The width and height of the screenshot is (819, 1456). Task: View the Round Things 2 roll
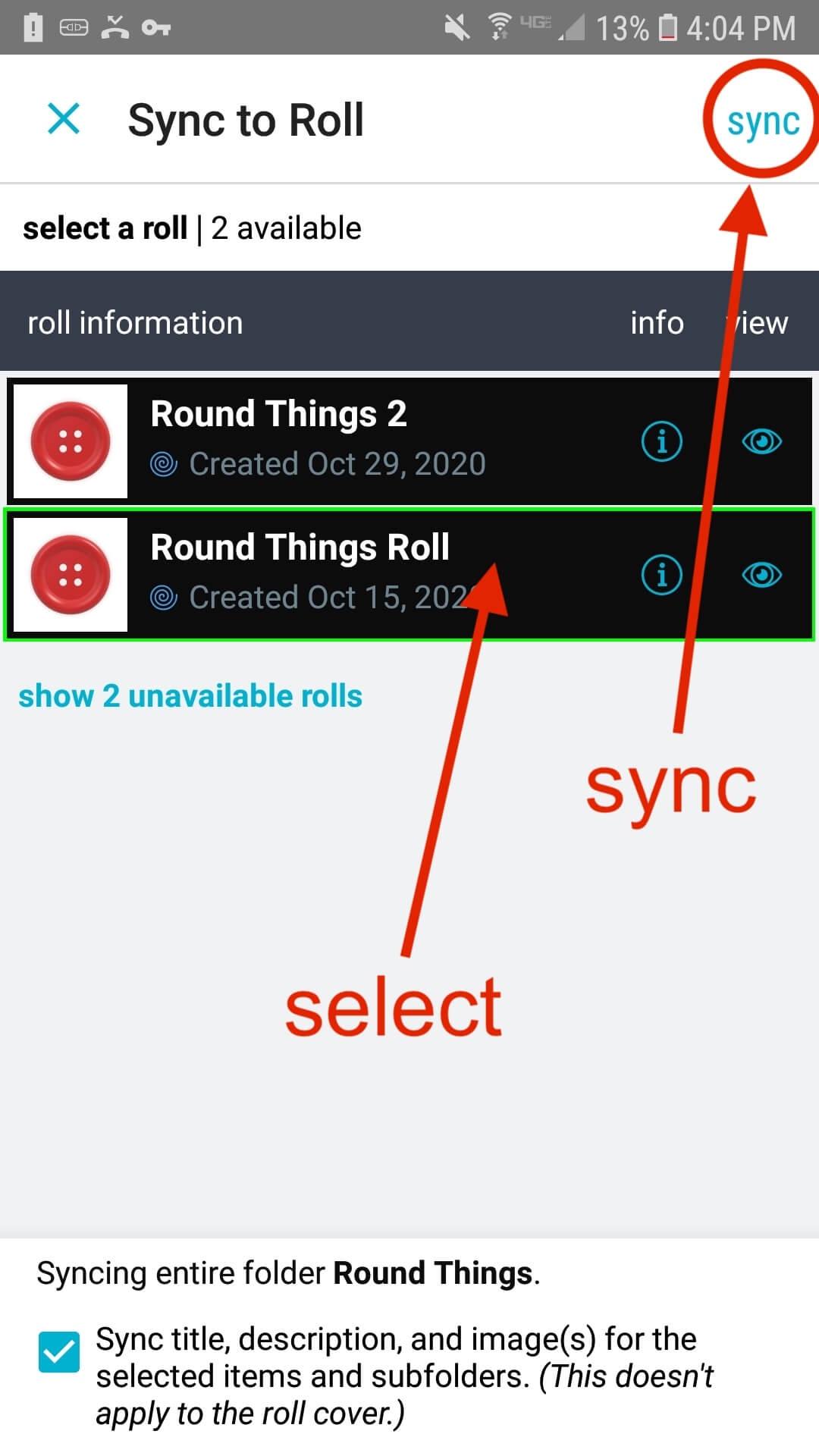(x=762, y=441)
